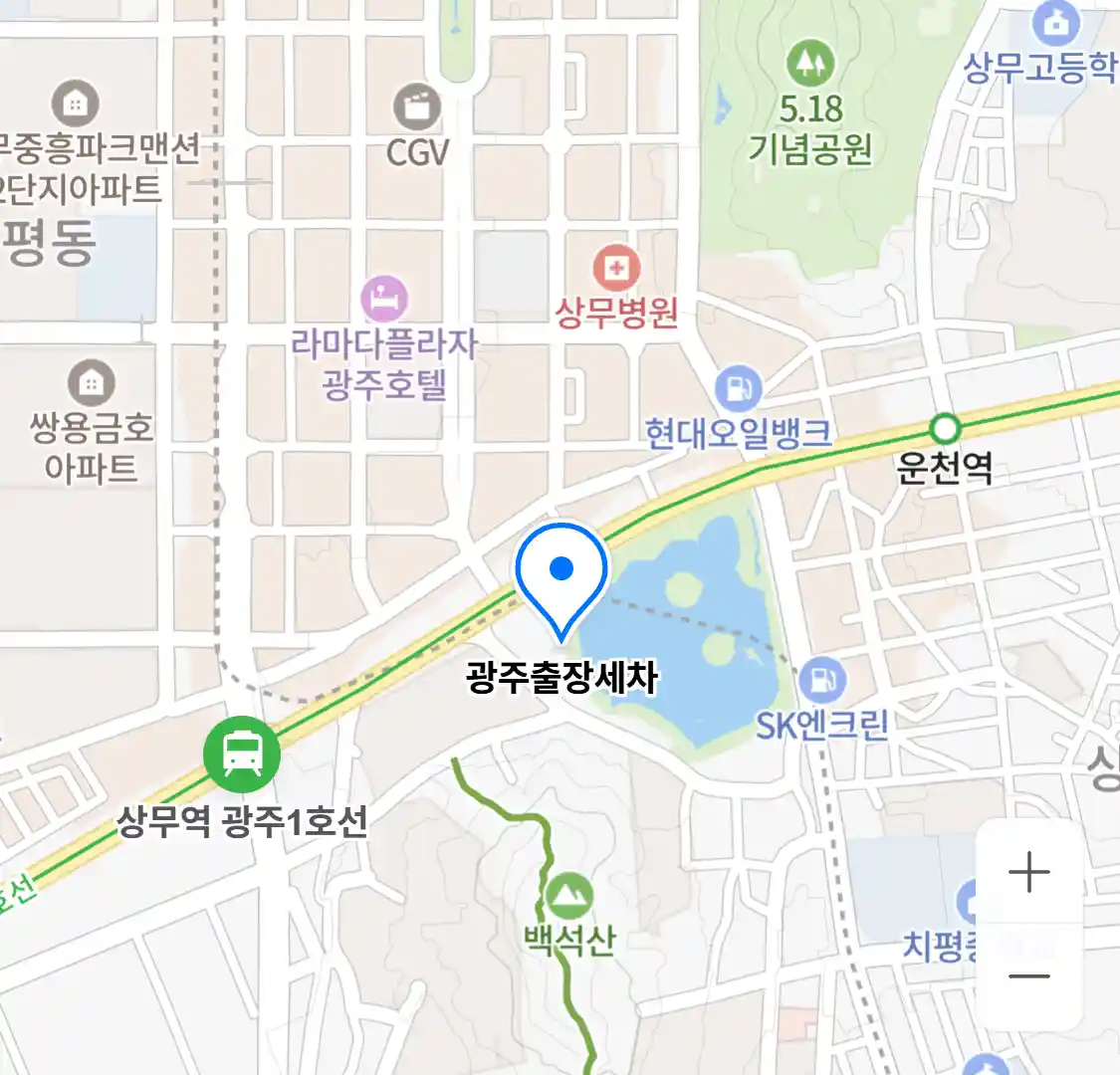Open the 쌍용금호 아파트 marker
This screenshot has height=1075, width=1120.
click(x=91, y=382)
